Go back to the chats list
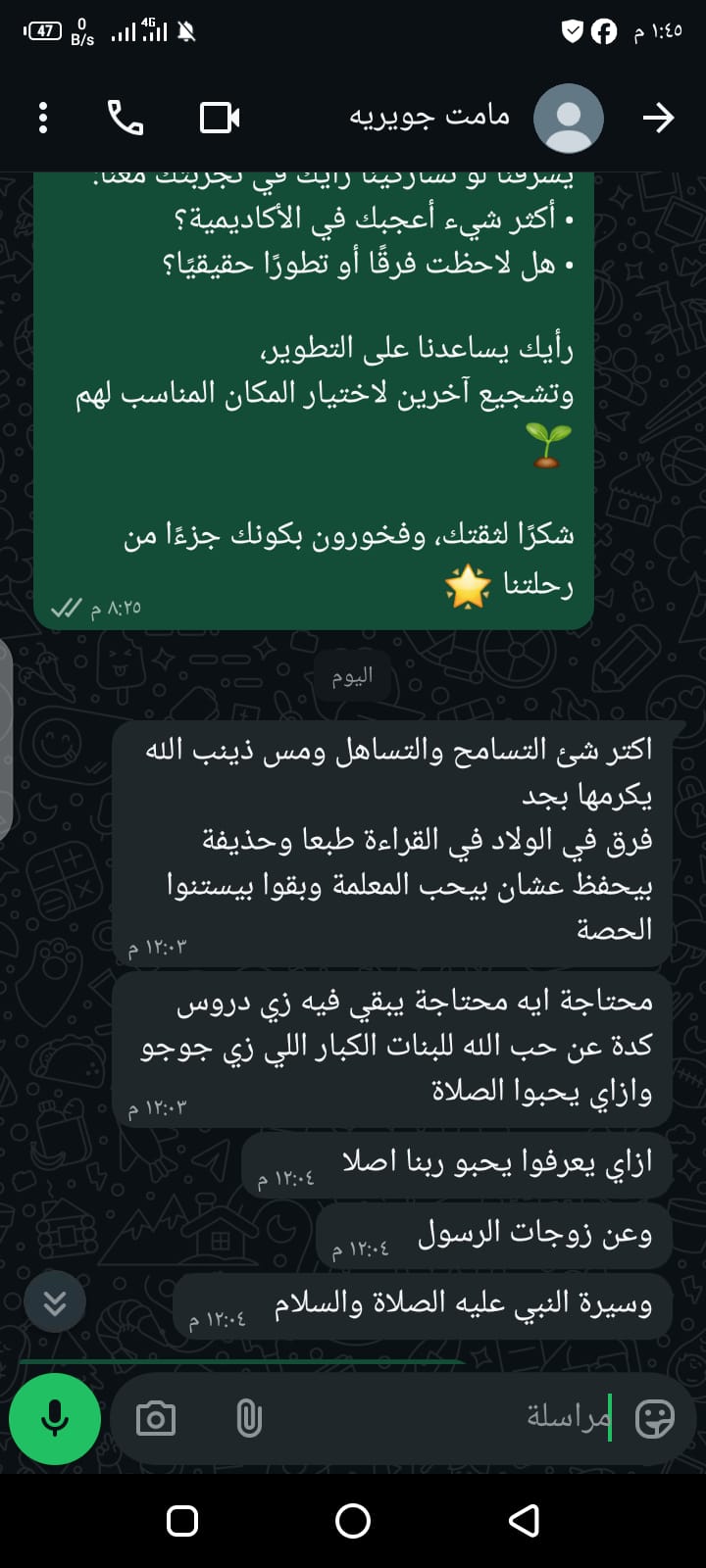Screen dimensions: 706x1568 tap(659, 118)
